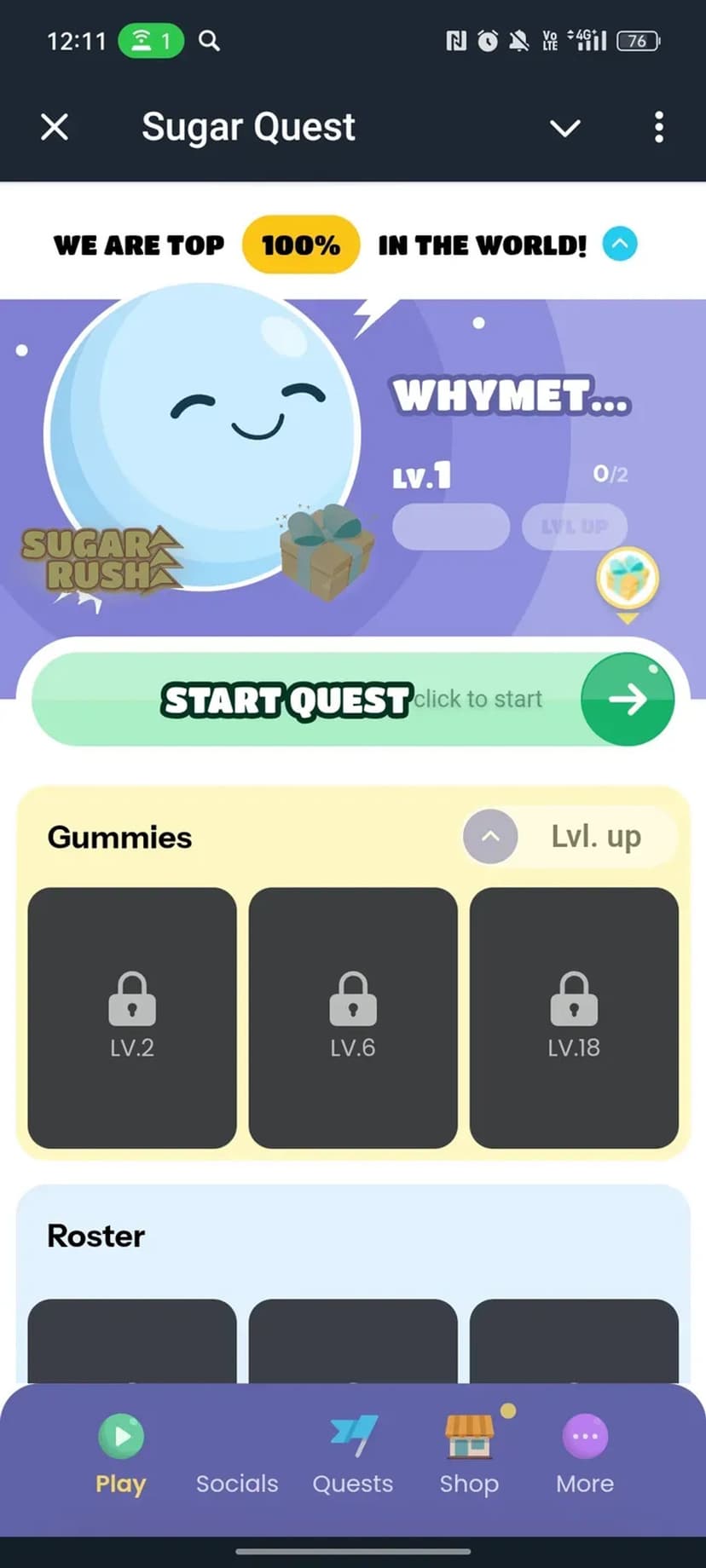Screen dimensions: 706x1568
Task: Tap the Gummies Lvl. up button
Action: click(570, 837)
